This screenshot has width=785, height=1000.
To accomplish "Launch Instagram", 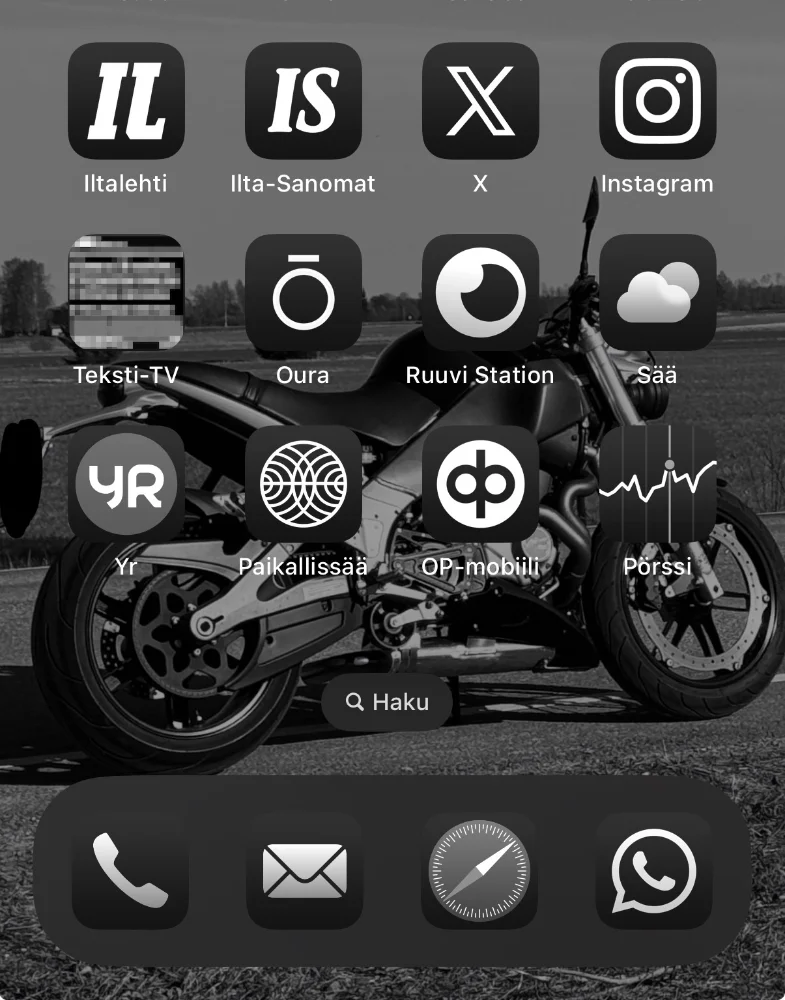I will click(657, 100).
